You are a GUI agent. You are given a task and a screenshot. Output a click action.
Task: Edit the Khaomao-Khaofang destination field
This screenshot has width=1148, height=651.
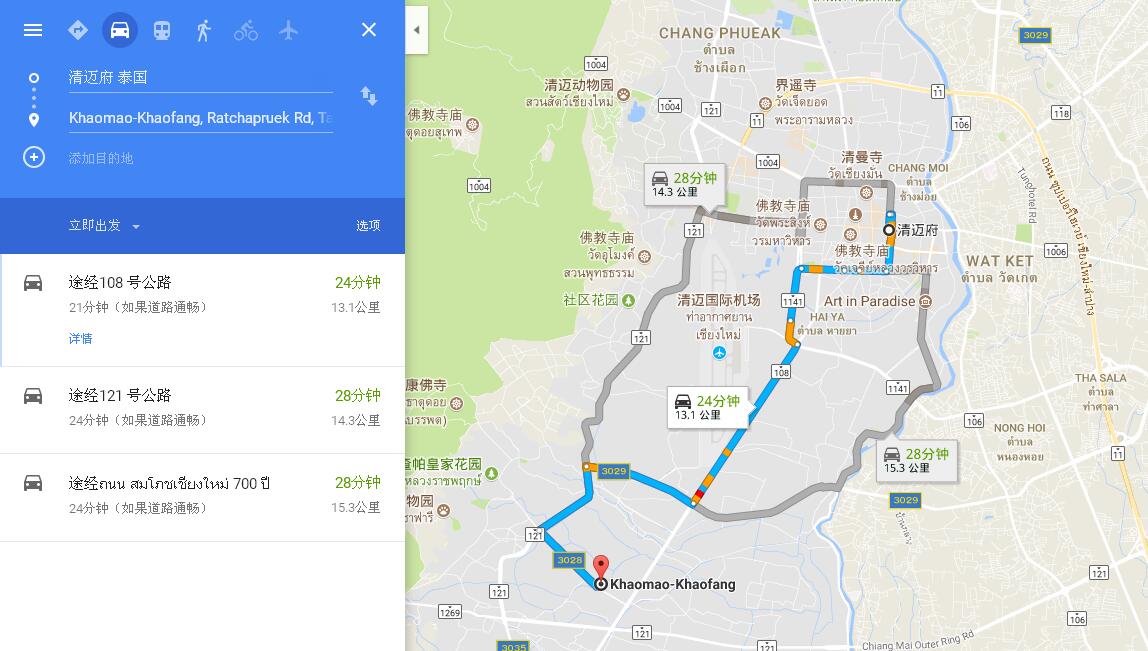pos(200,118)
